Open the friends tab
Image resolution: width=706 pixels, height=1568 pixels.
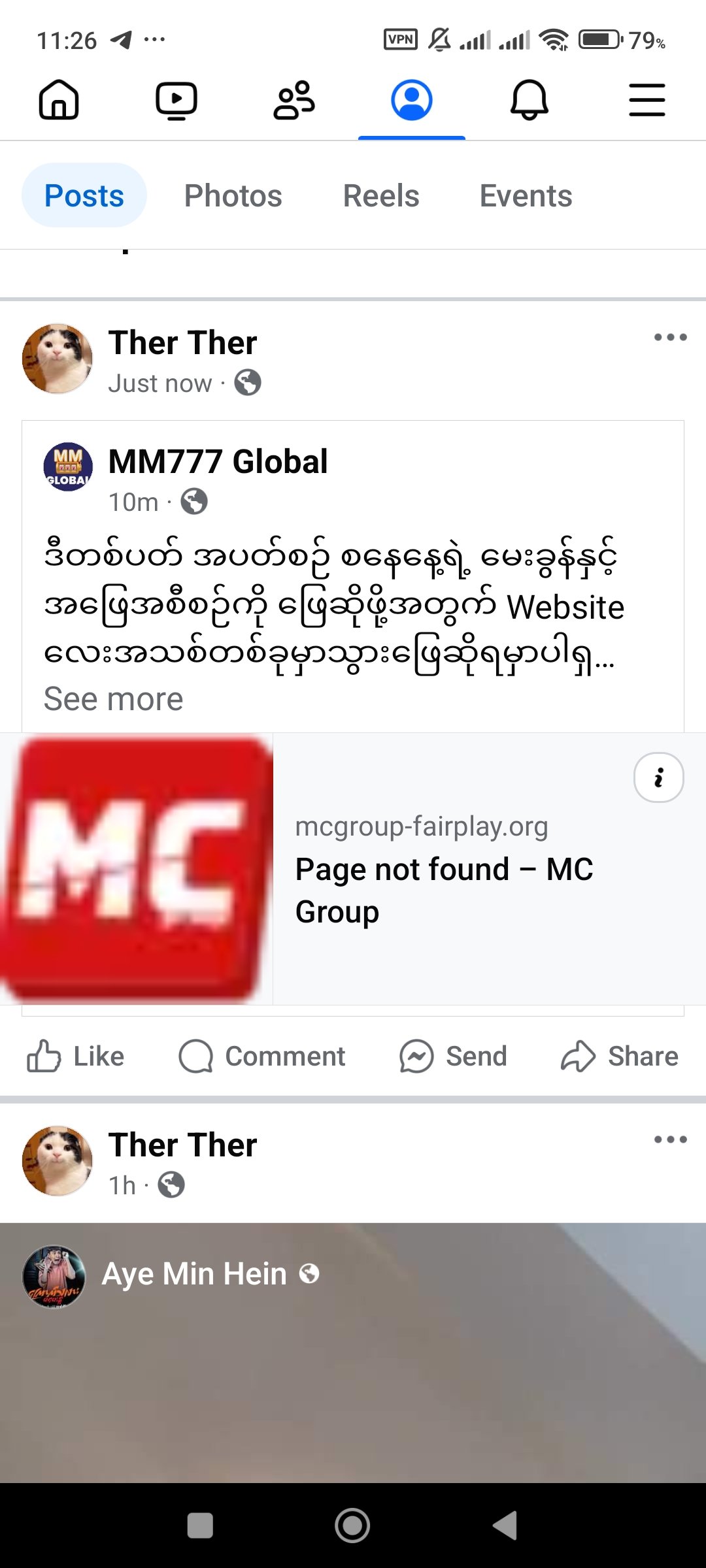pos(294,101)
